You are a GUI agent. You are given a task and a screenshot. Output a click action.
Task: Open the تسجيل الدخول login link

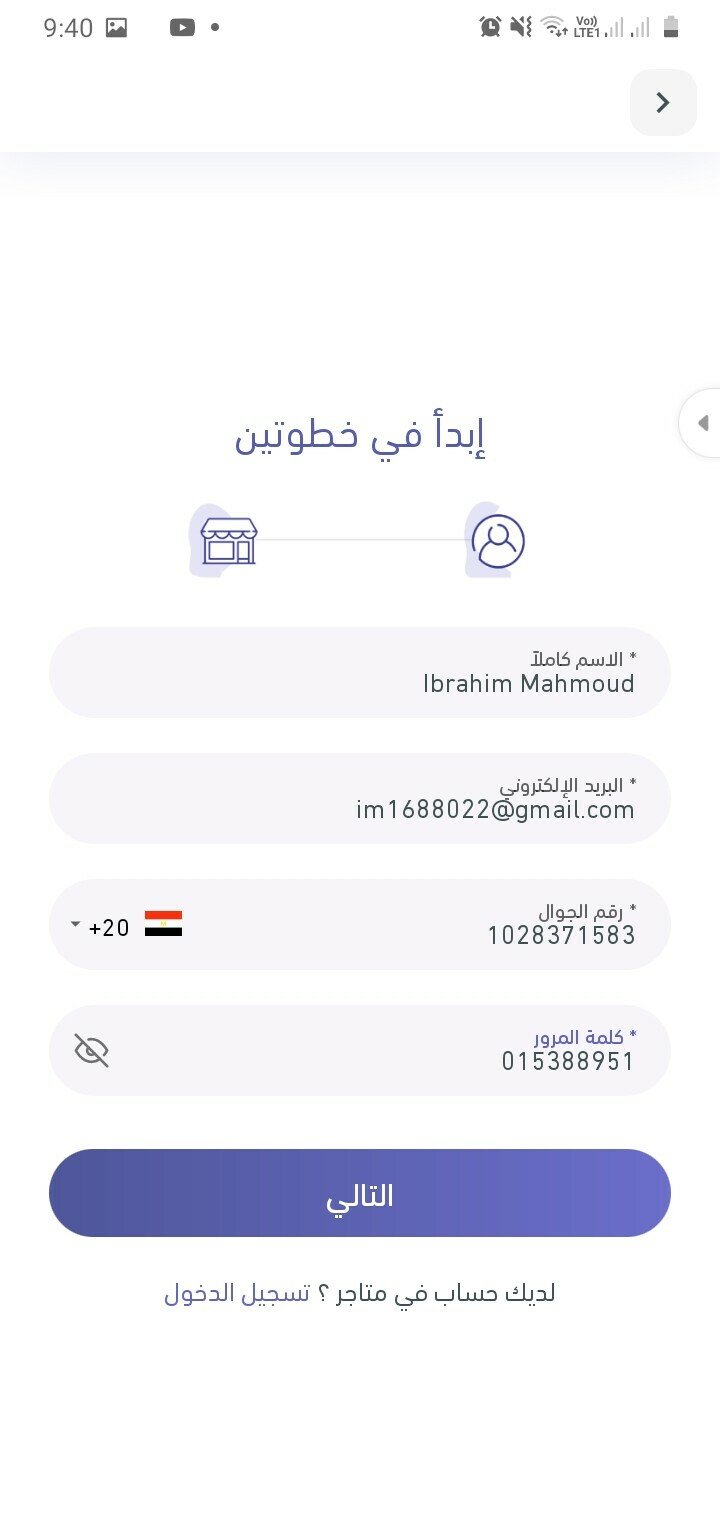pos(237,1293)
